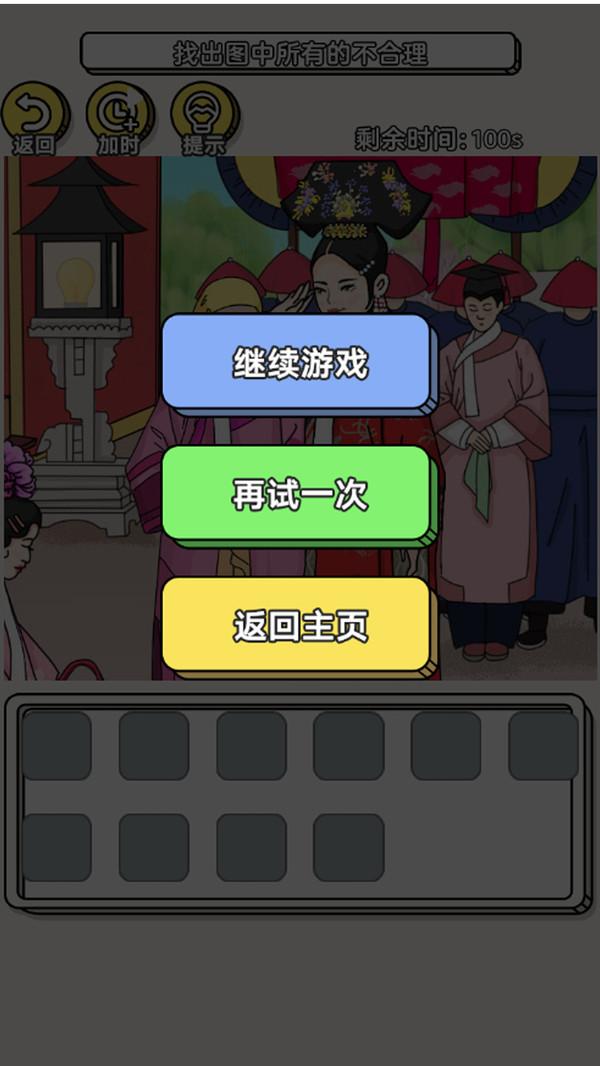Select 再试一次 to retry the level
The height and width of the screenshot is (1066, 600).
coord(297,494)
